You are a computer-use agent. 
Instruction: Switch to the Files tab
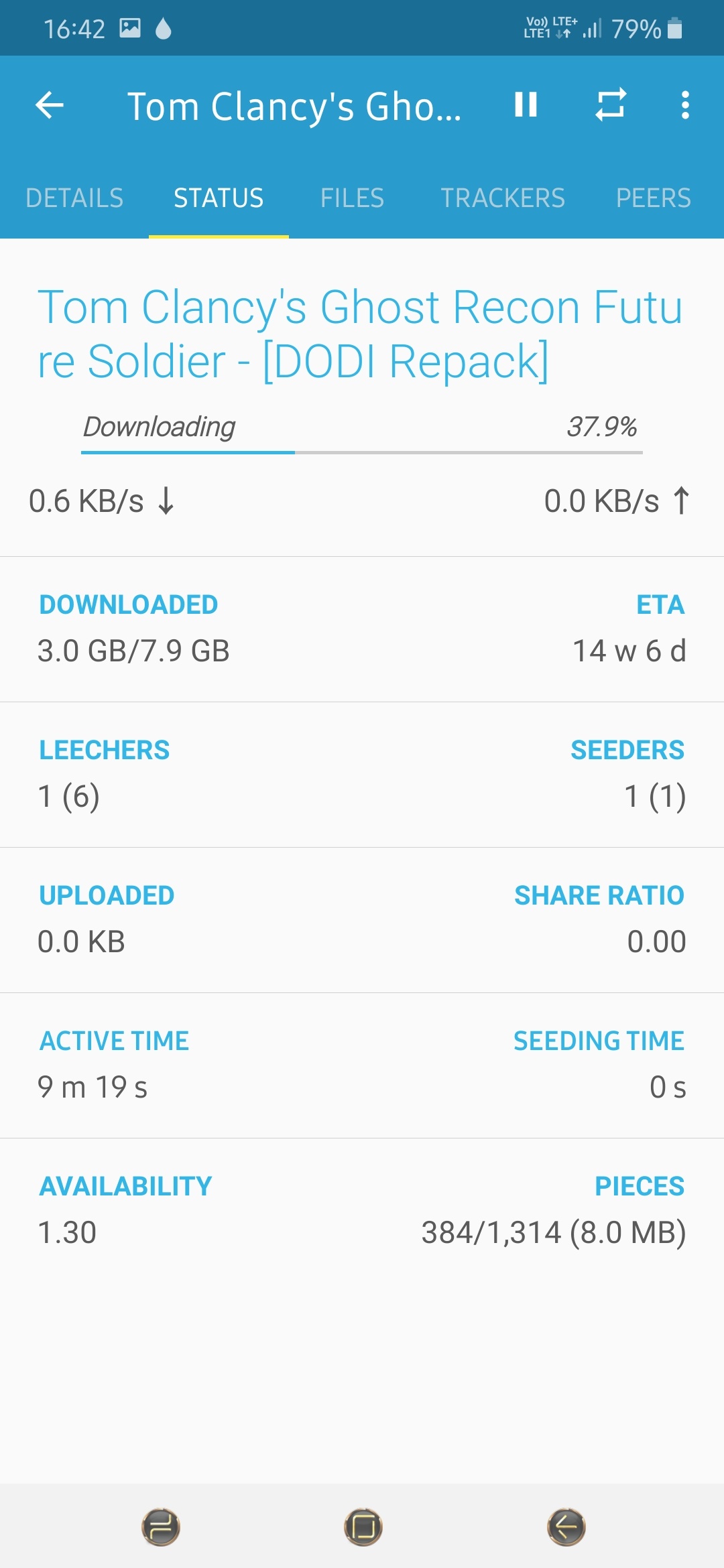[x=352, y=198]
